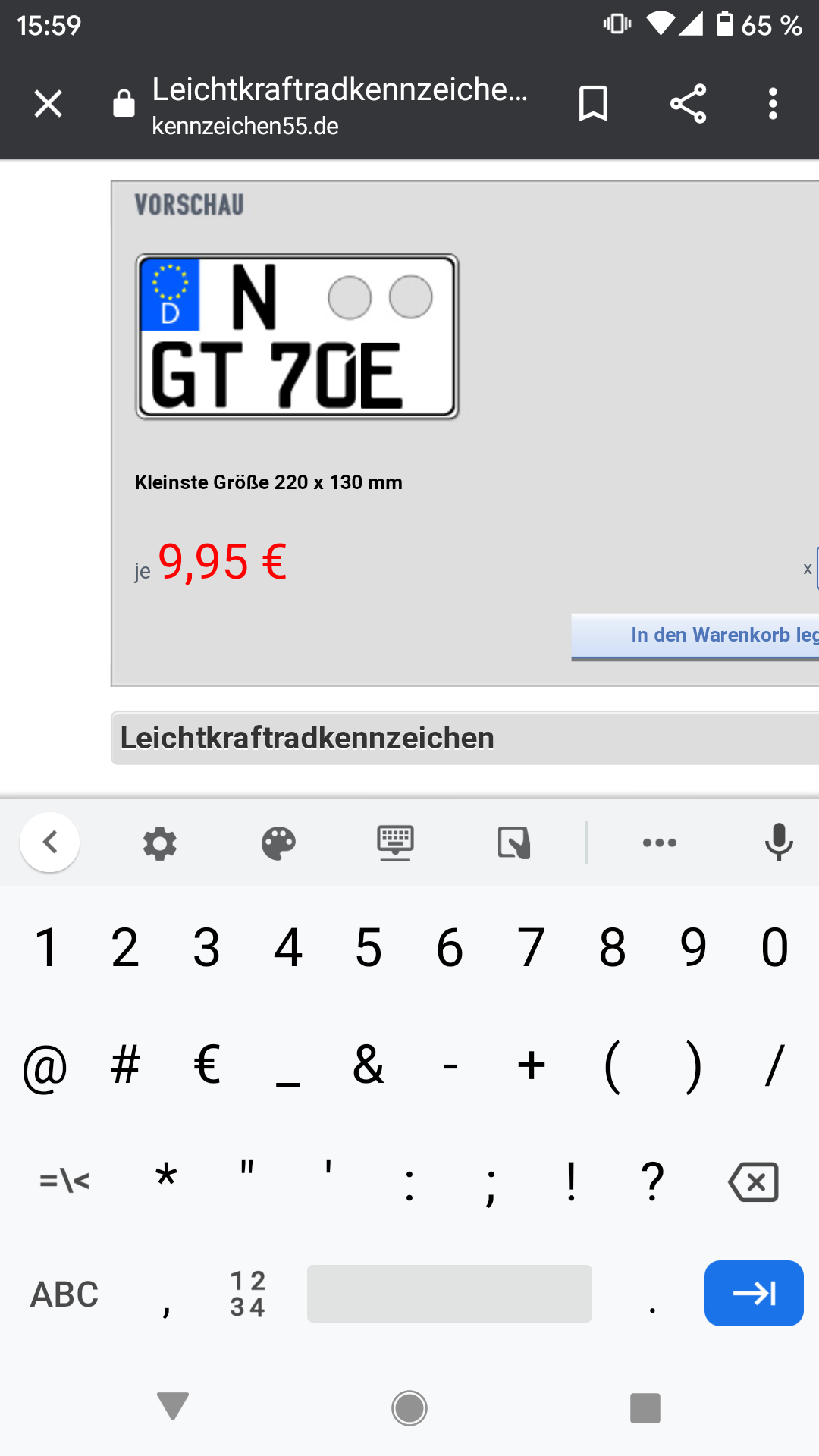Open more keyboard options dots

[659, 843]
